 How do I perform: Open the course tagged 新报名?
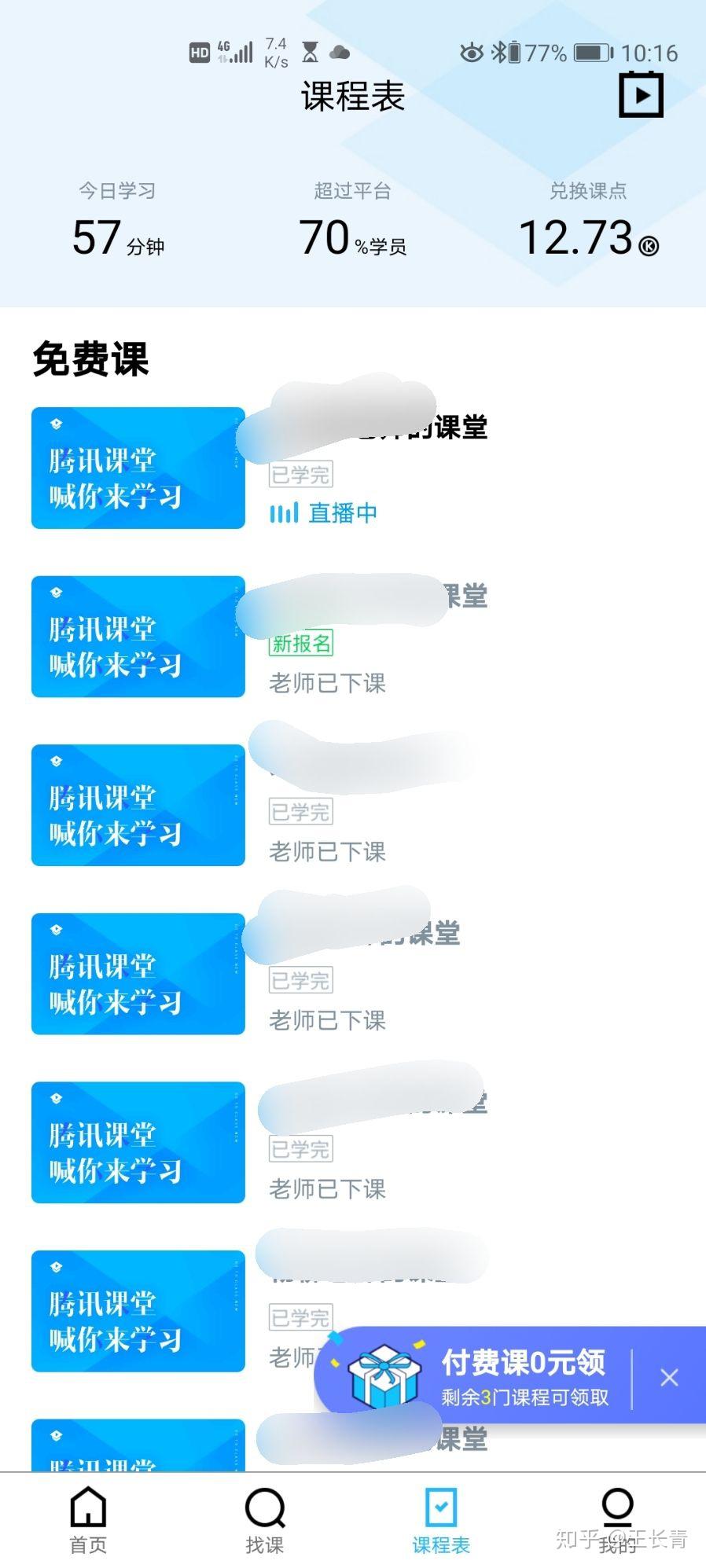[x=138, y=637]
